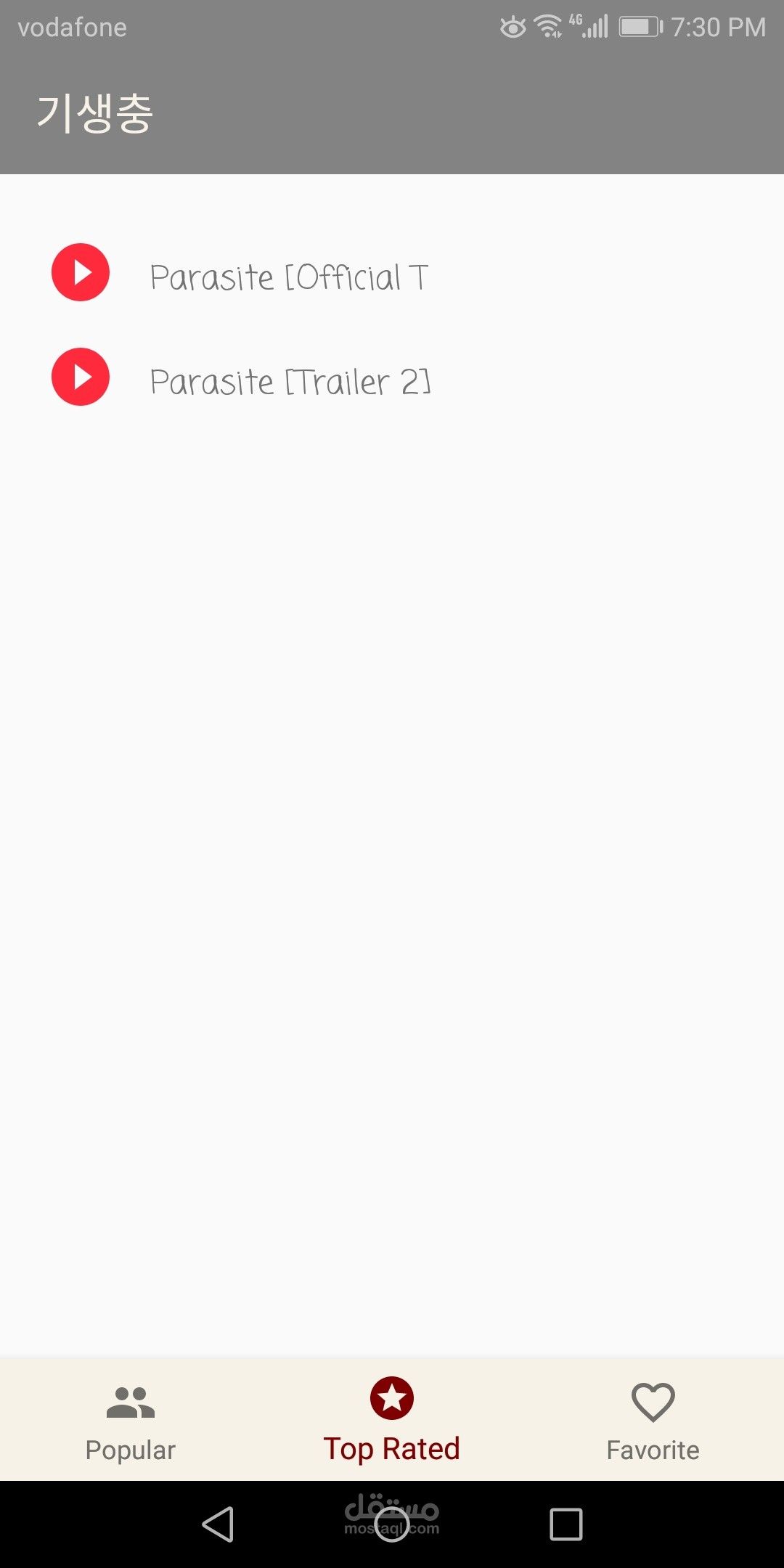This screenshot has height=1568, width=784.
Task: Play the Parasite Trailer 2 video
Action: coord(81,377)
